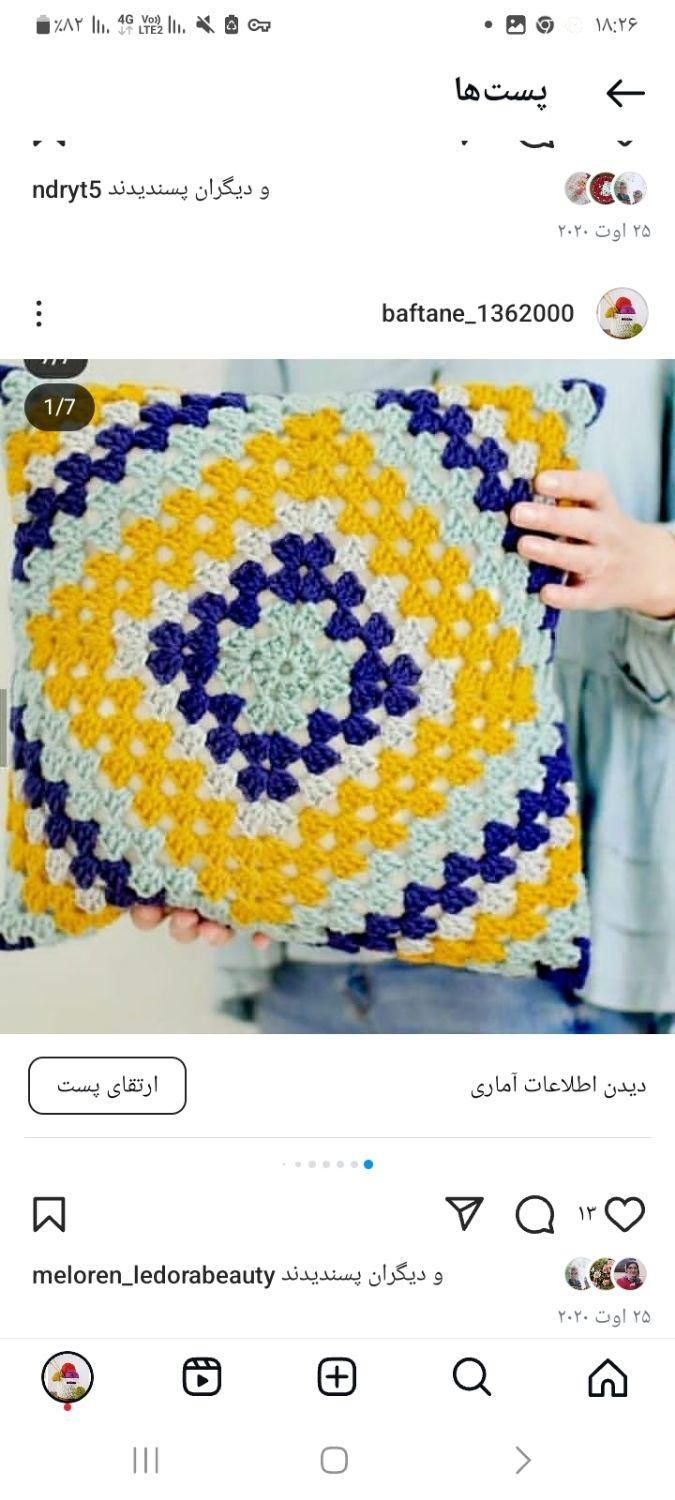The image size is (675, 1500).
Task: Open the ndryt5 profile from the likes line
Action: tap(66, 189)
